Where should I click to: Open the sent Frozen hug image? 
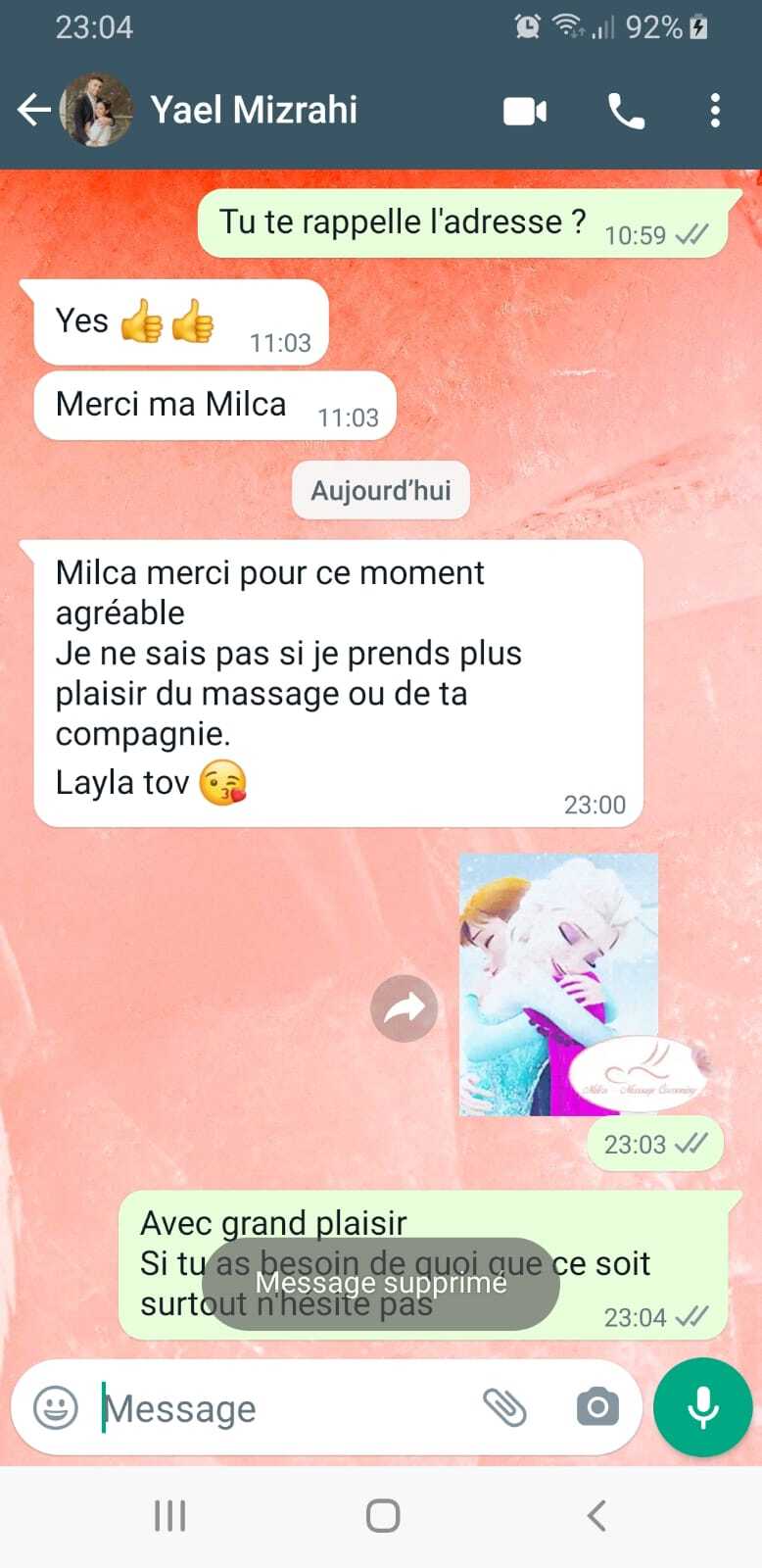click(558, 984)
